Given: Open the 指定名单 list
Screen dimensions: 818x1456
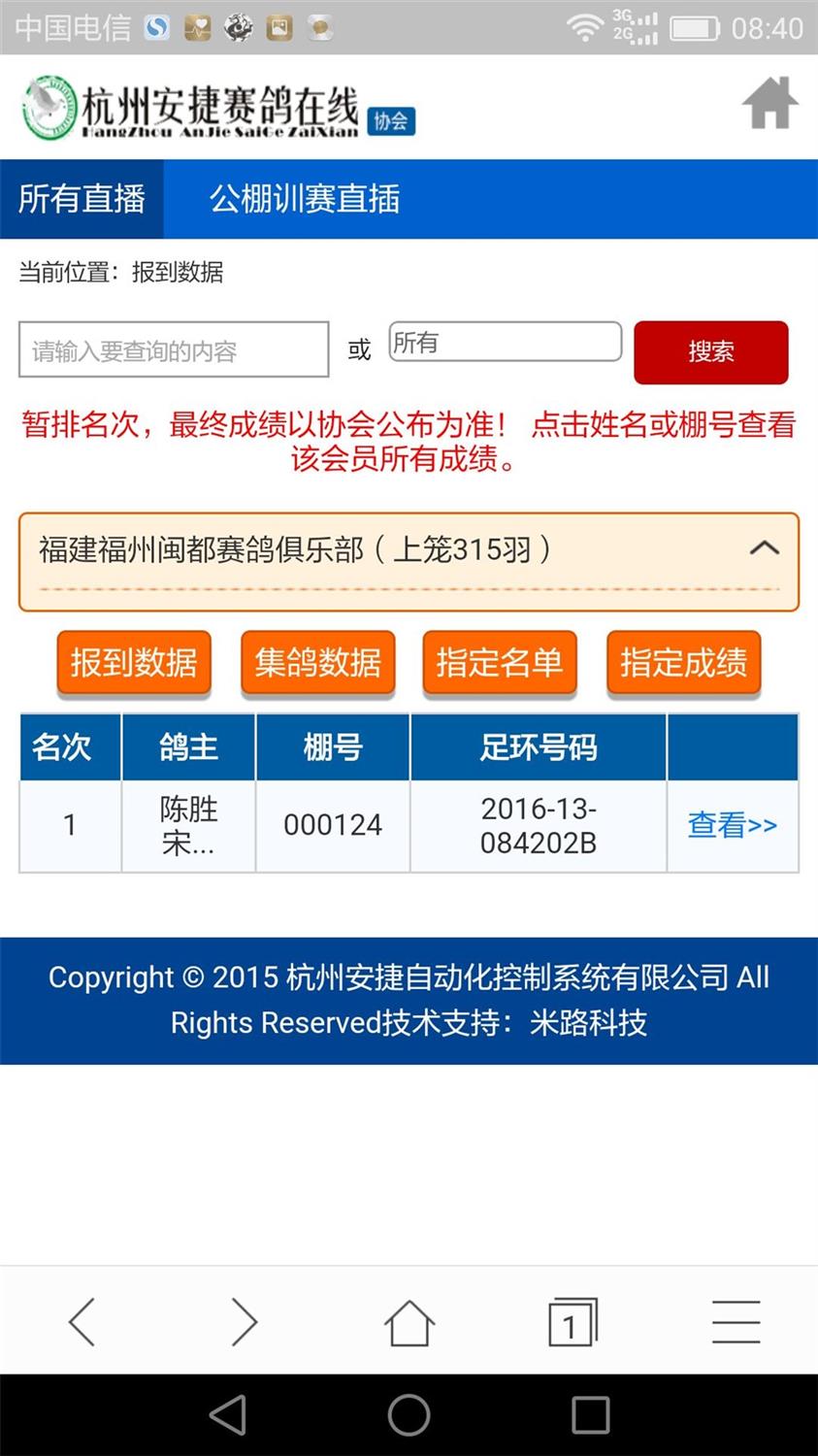Looking at the screenshot, I should click(x=500, y=663).
